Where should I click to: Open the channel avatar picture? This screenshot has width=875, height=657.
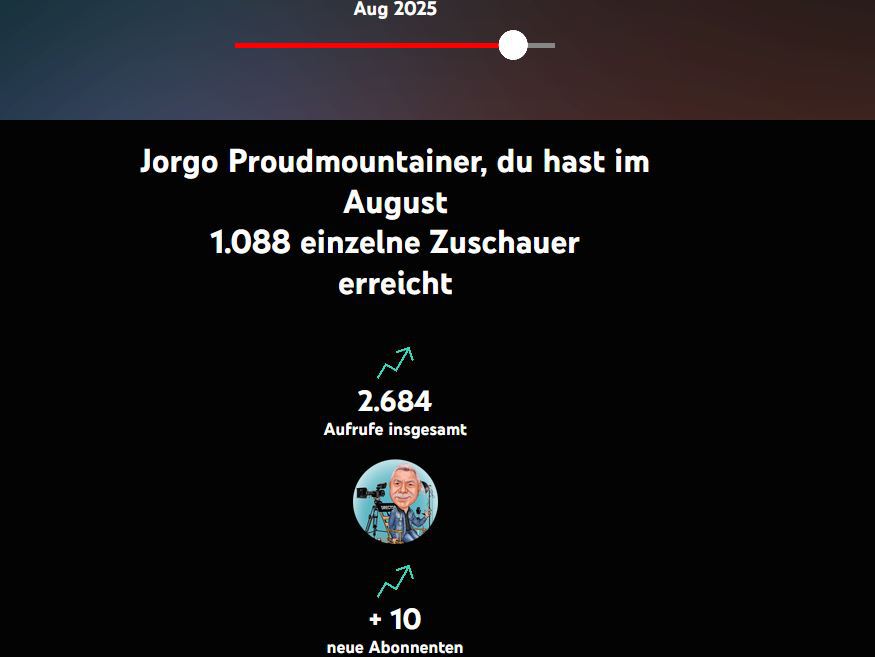click(395, 502)
